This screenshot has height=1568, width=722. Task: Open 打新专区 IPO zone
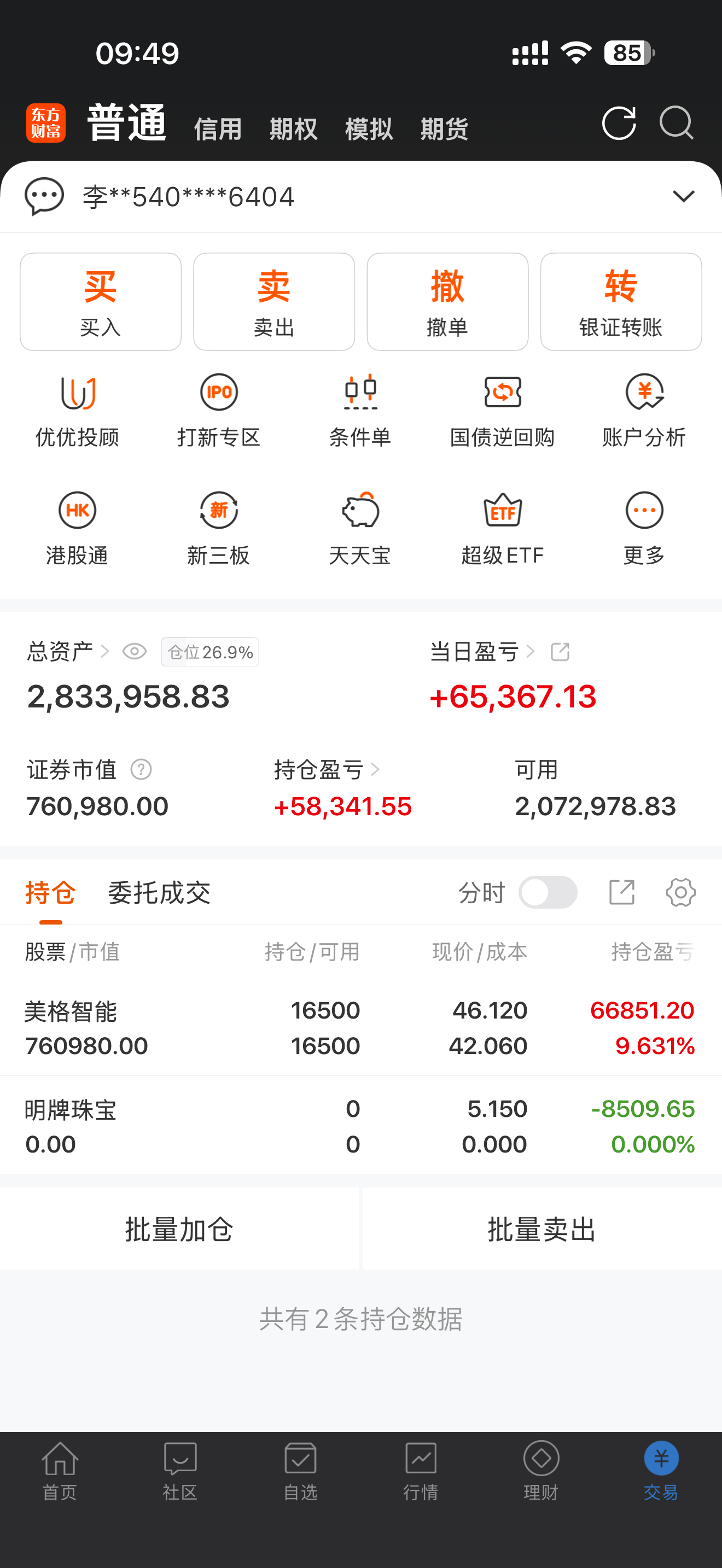[219, 411]
